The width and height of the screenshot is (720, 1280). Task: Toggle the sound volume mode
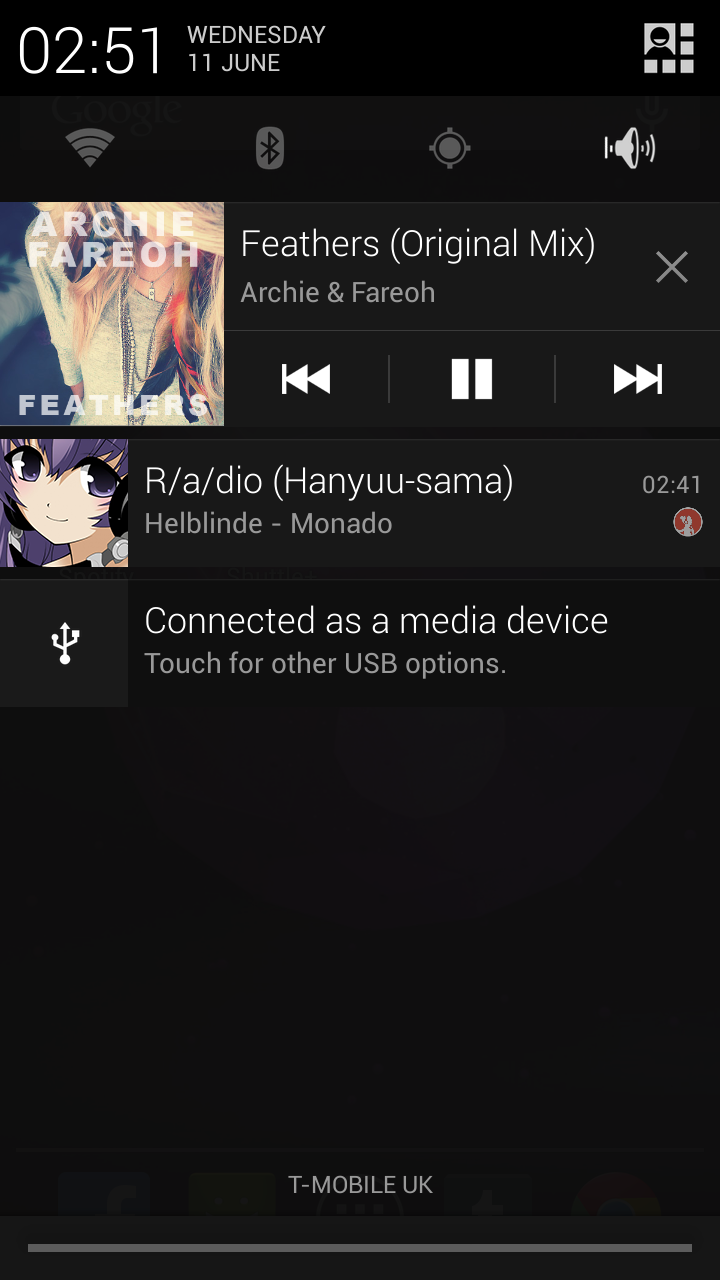point(630,149)
